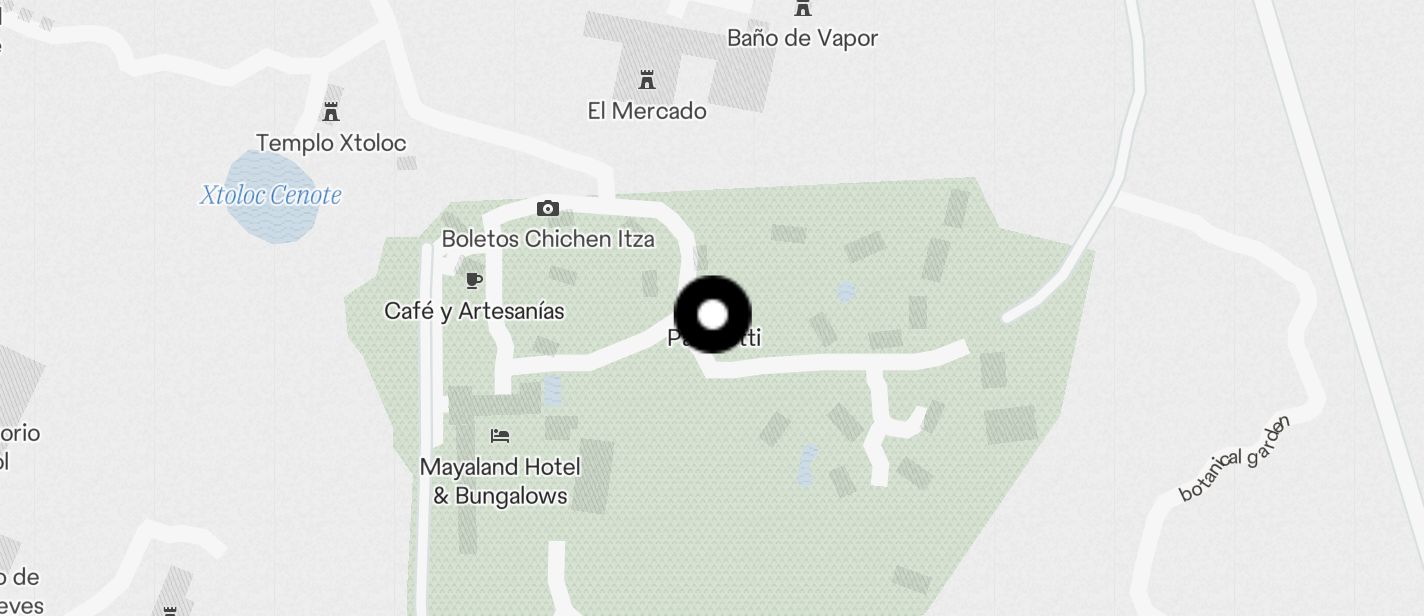Open the Boletos Chichen Itza camera marker
Image resolution: width=1424 pixels, height=616 pixels.
pyautogui.click(x=547, y=209)
